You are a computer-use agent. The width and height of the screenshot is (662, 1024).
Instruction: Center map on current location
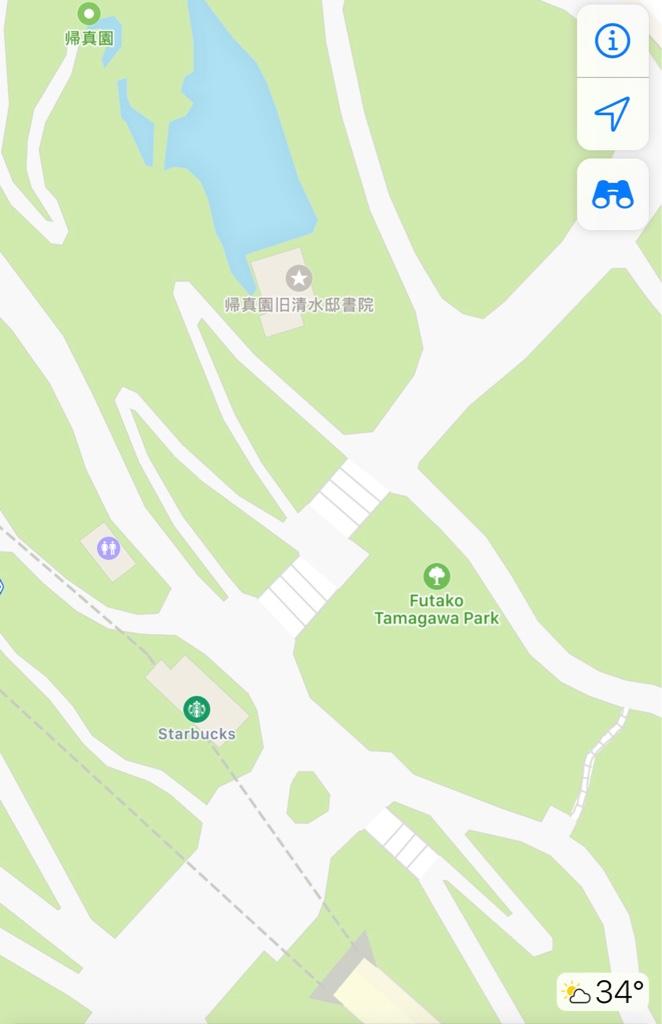(x=612, y=114)
